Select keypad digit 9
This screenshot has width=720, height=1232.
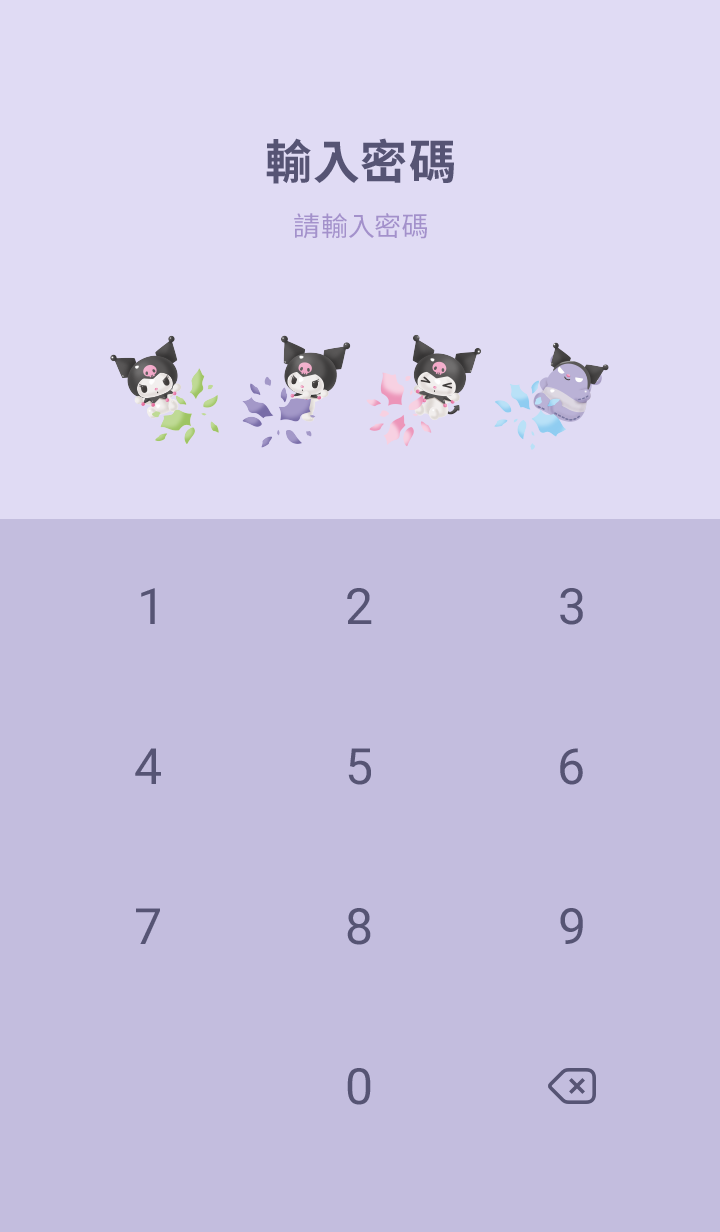coord(571,927)
